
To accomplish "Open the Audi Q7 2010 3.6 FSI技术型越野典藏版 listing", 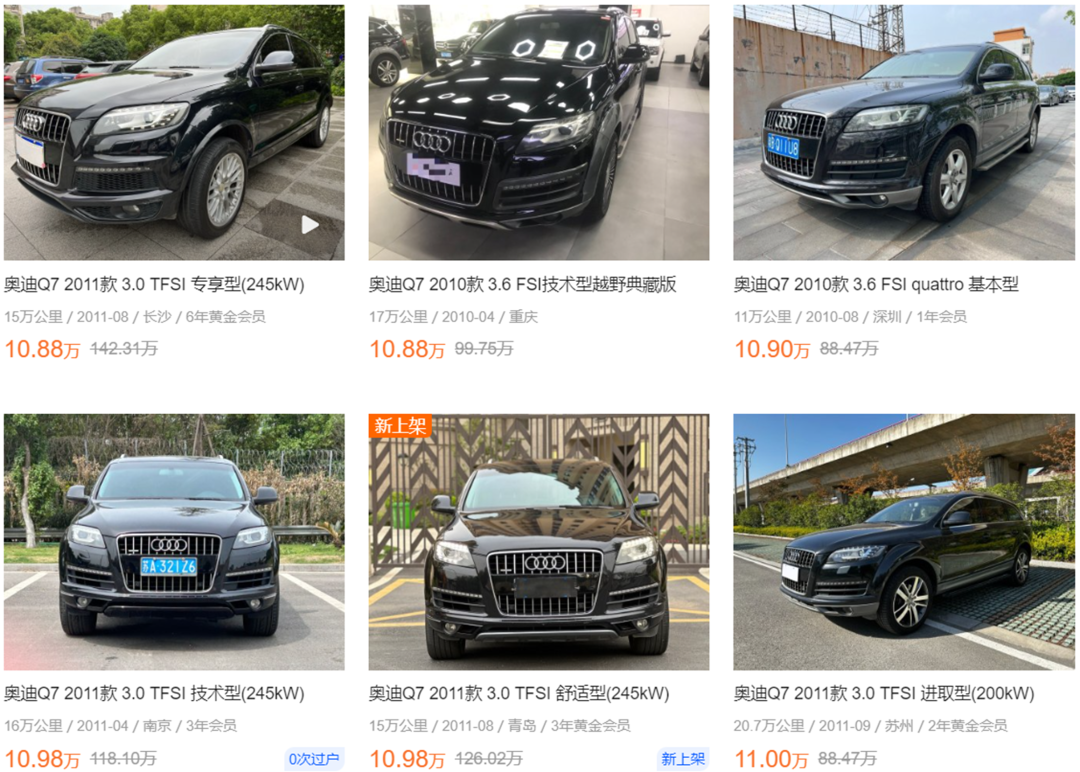I will point(522,284).
